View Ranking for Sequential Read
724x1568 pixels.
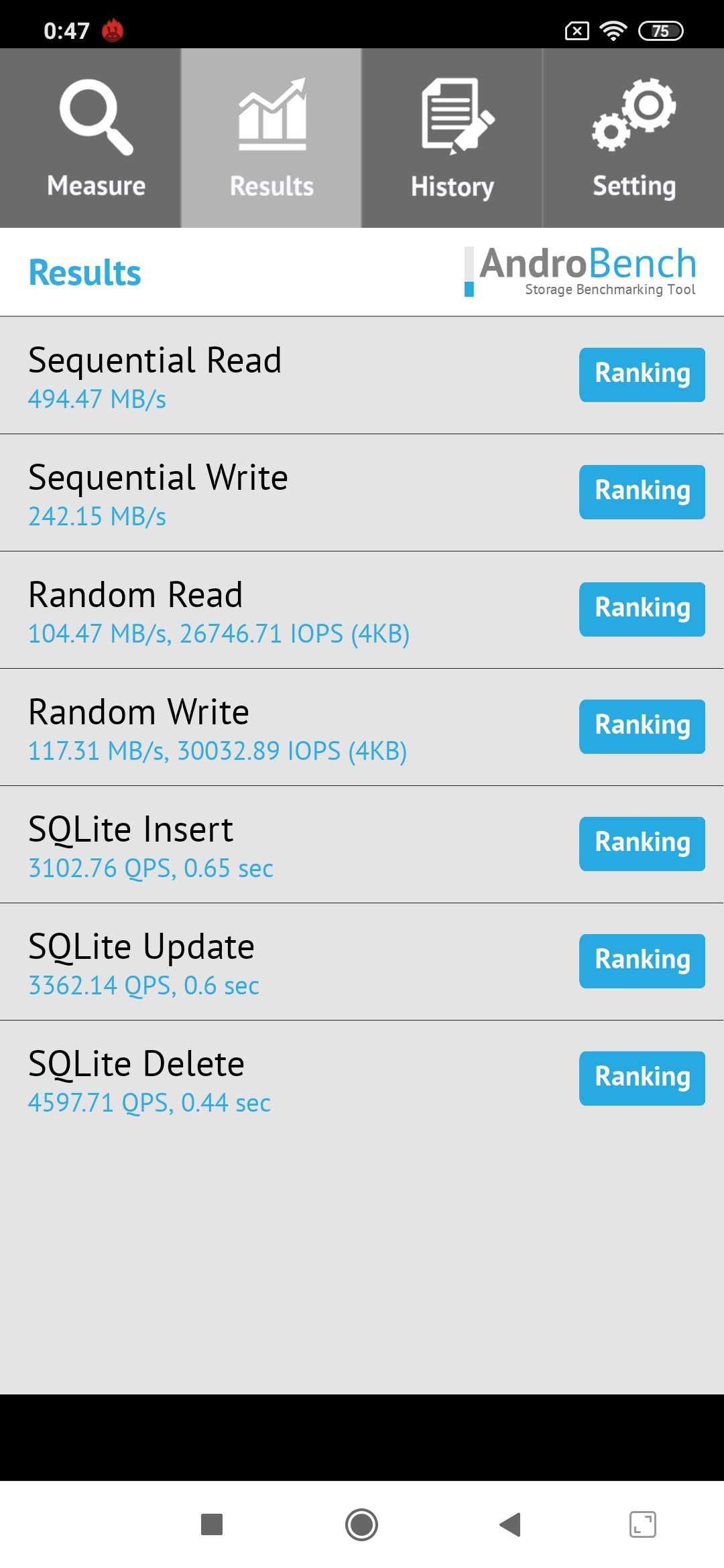click(642, 375)
